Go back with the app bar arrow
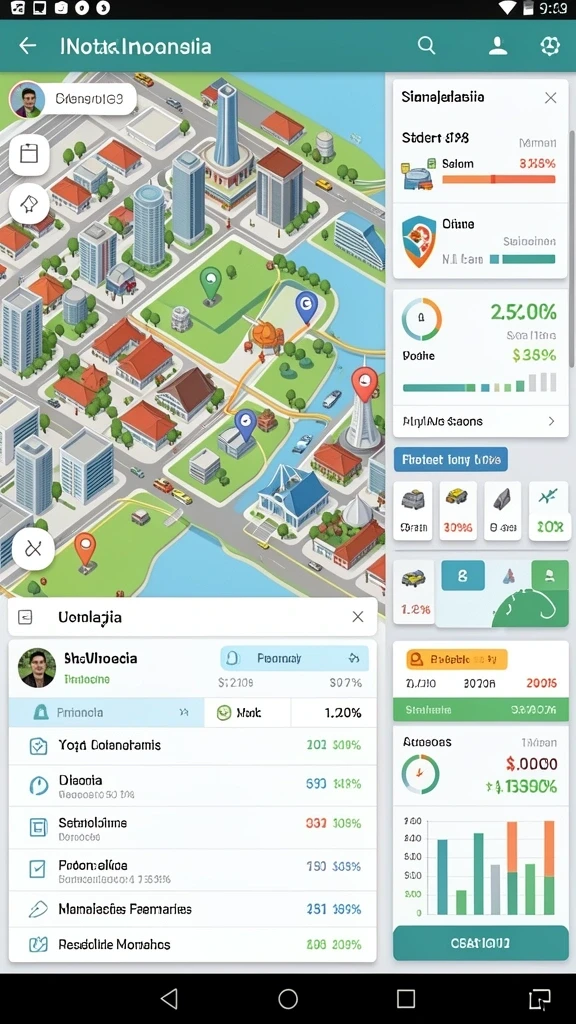Viewport: 576px width, 1024px height. (x=27, y=46)
